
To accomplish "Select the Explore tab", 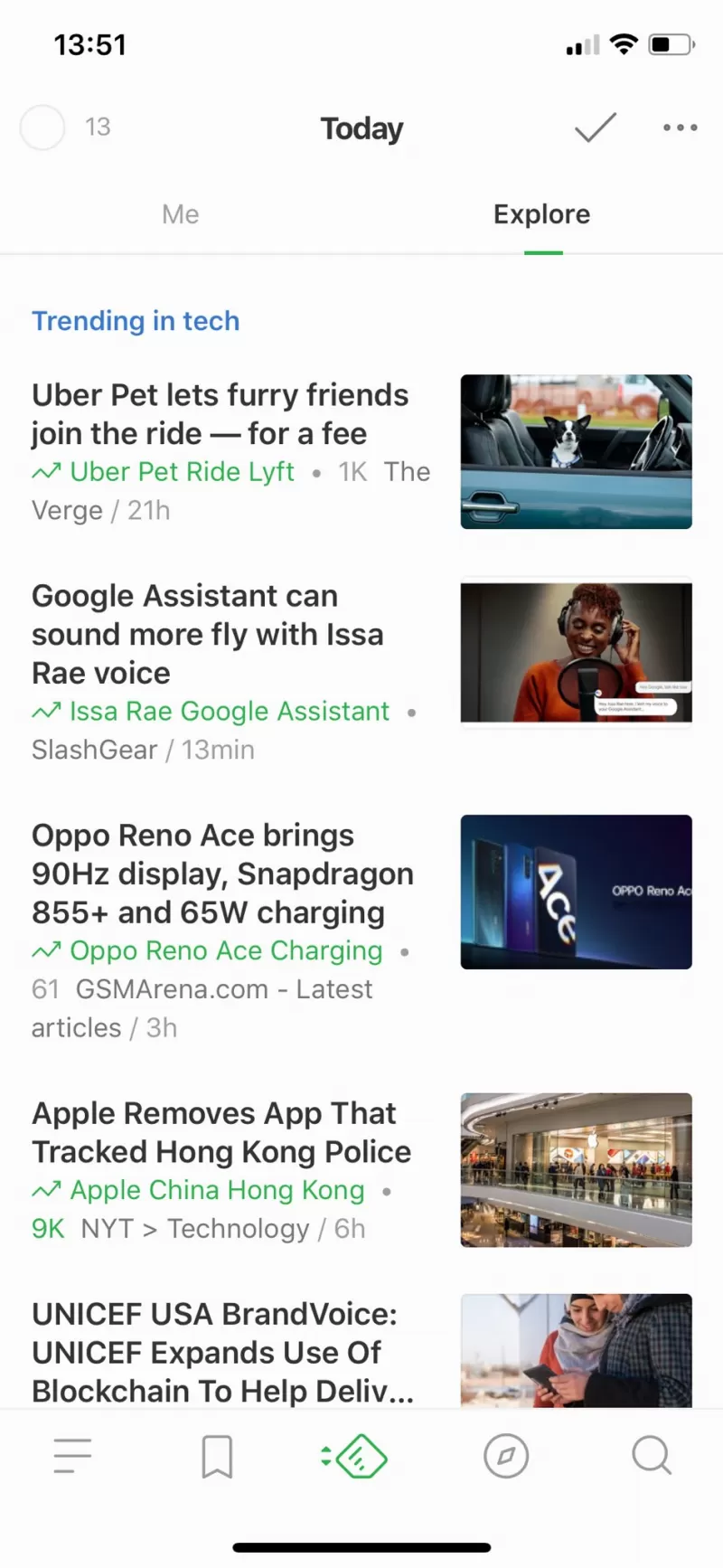I will pyautogui.click(x=541, y=213).
